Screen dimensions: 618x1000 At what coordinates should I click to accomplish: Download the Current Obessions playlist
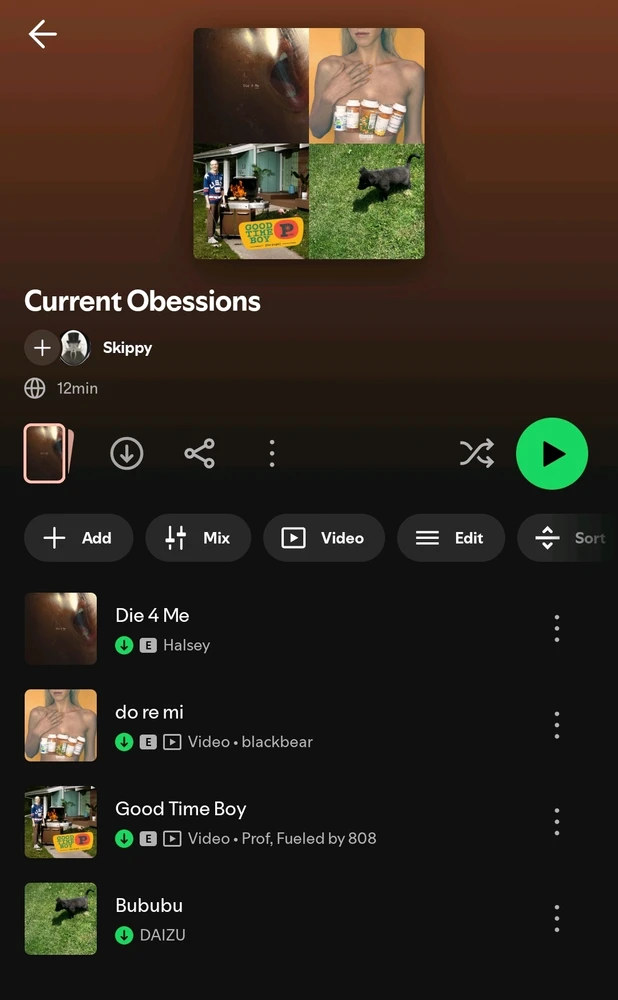click(126, 453)
